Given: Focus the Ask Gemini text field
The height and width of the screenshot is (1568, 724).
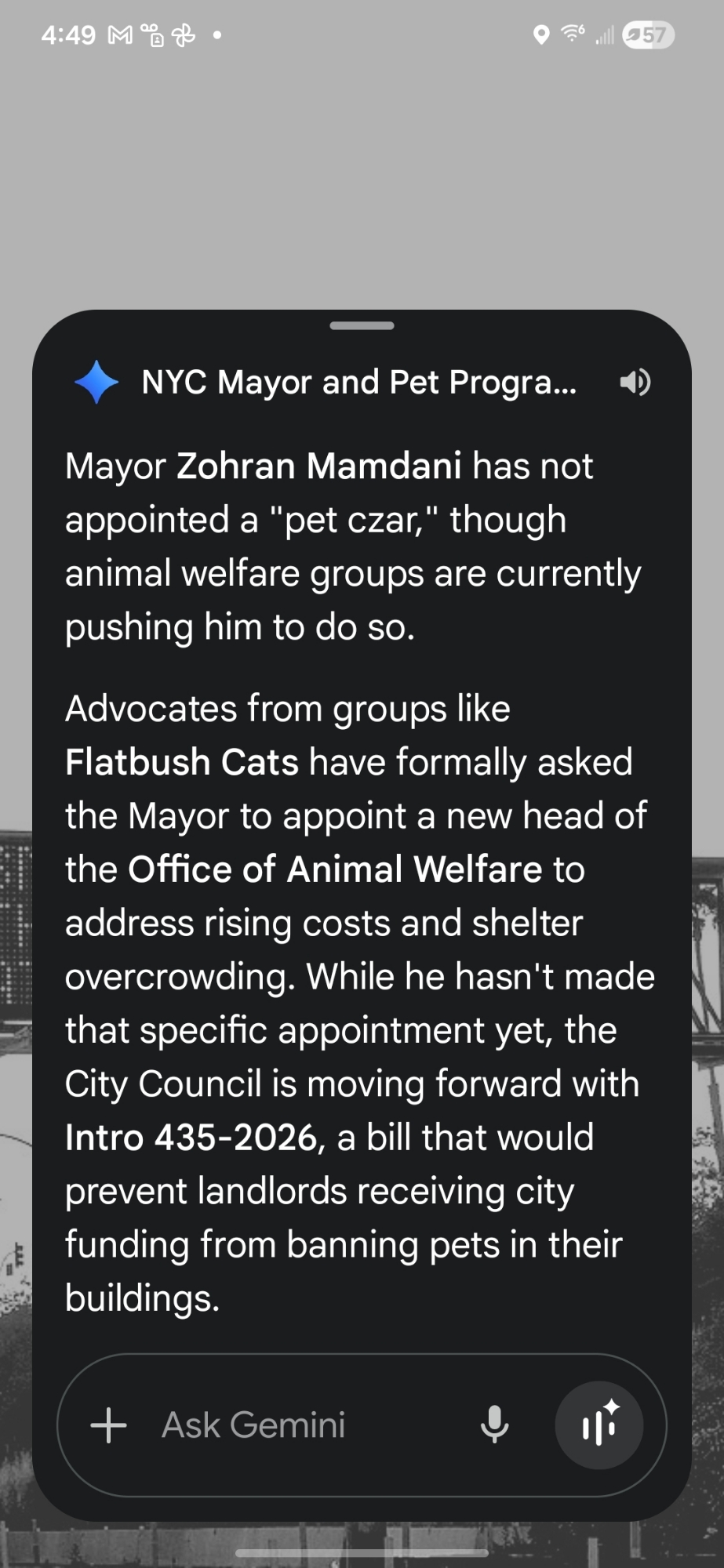Looking at the screenshot, I should coord(298,1425).
